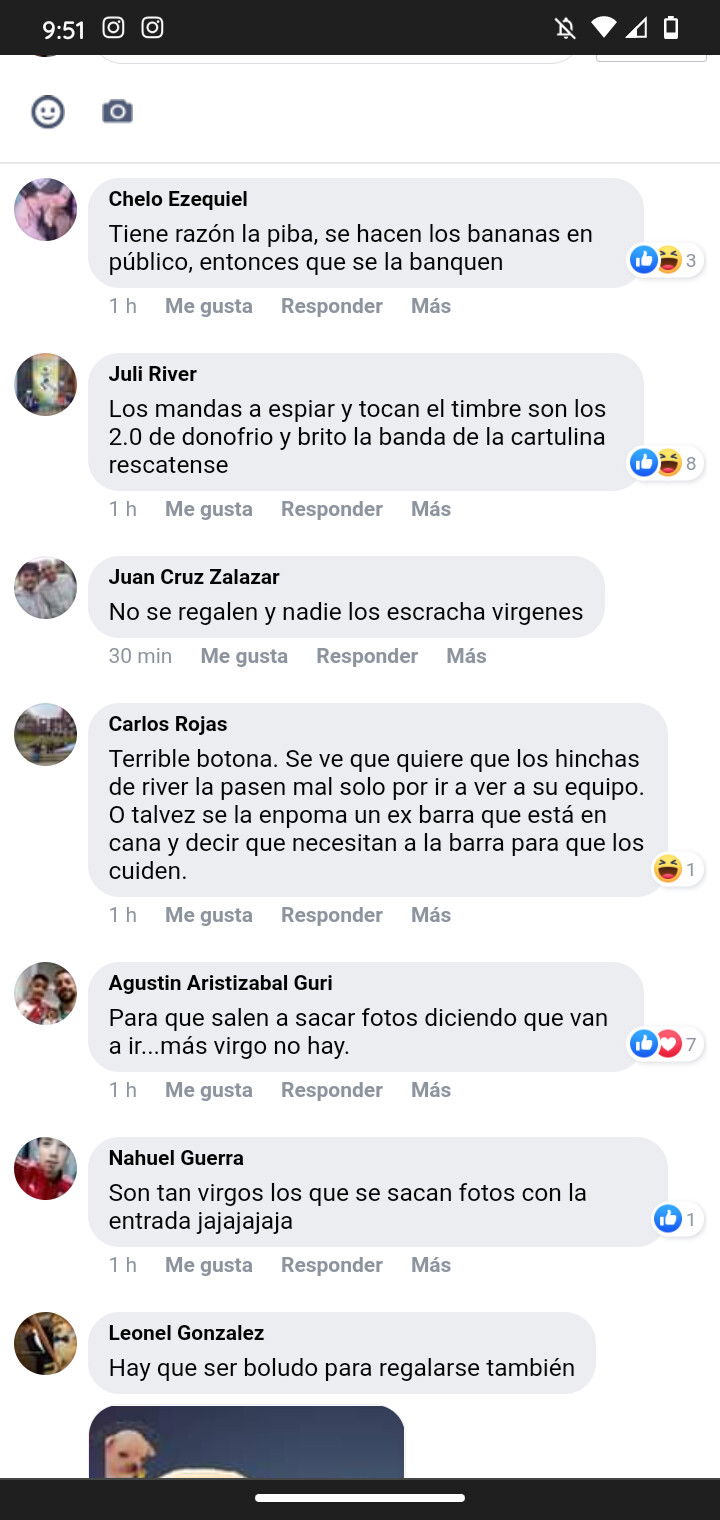Open the emoji picker smiley icon
This screenshot has width=720, height=1520.
pos(48,111)
